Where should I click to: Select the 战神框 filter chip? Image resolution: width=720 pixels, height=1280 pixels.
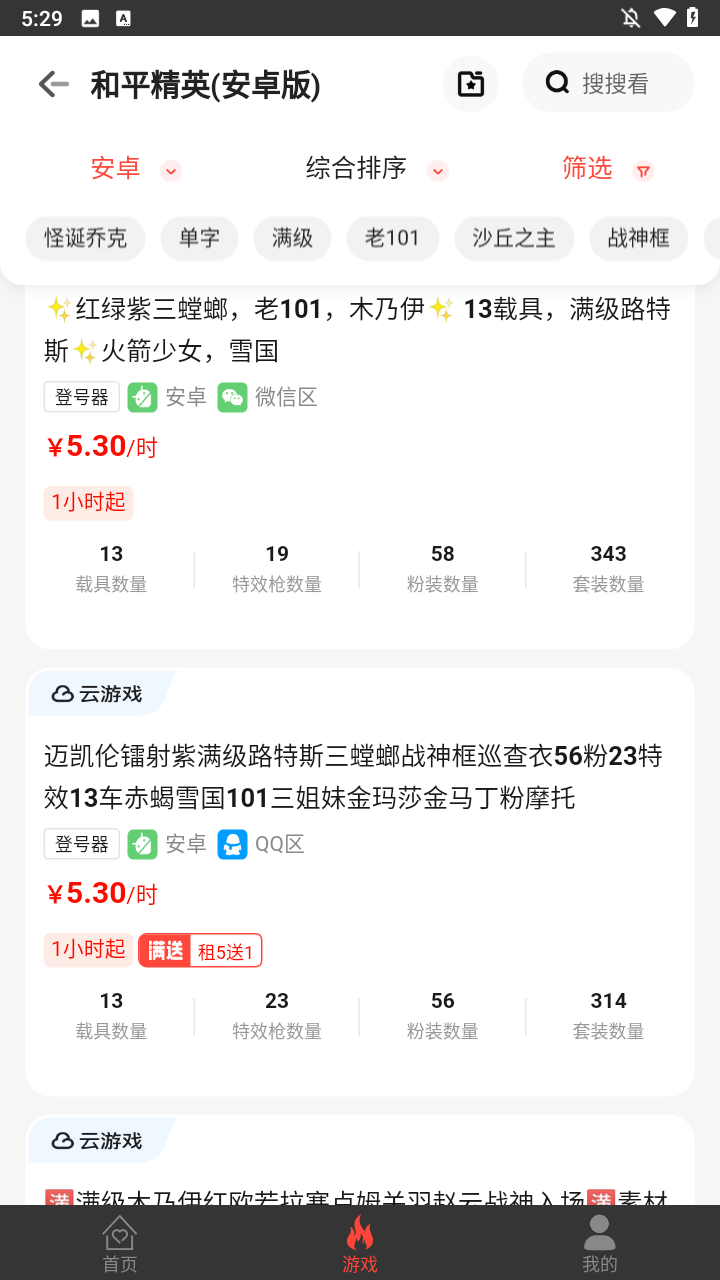tap(638, 238)
